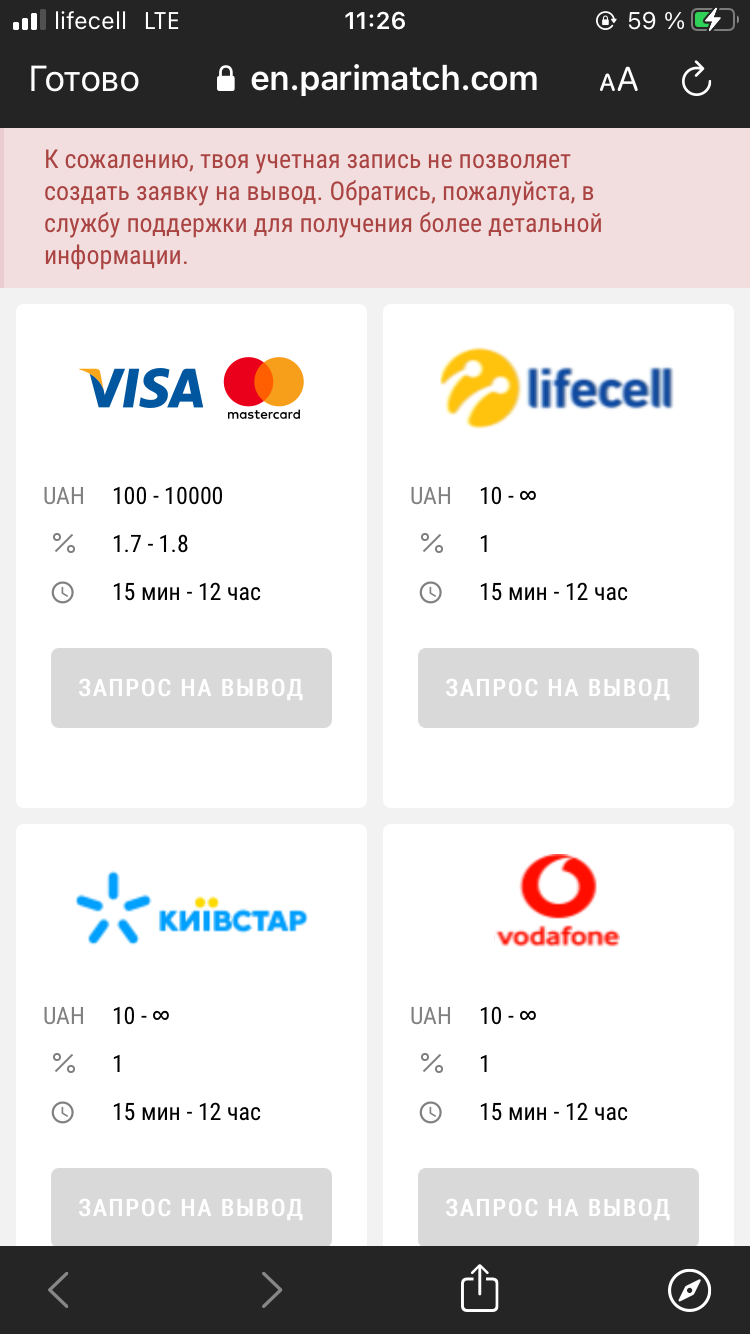Screen dimensions: 750x1334
Task: Request withdrawal via Київстар
Action: click(191, 1207)
